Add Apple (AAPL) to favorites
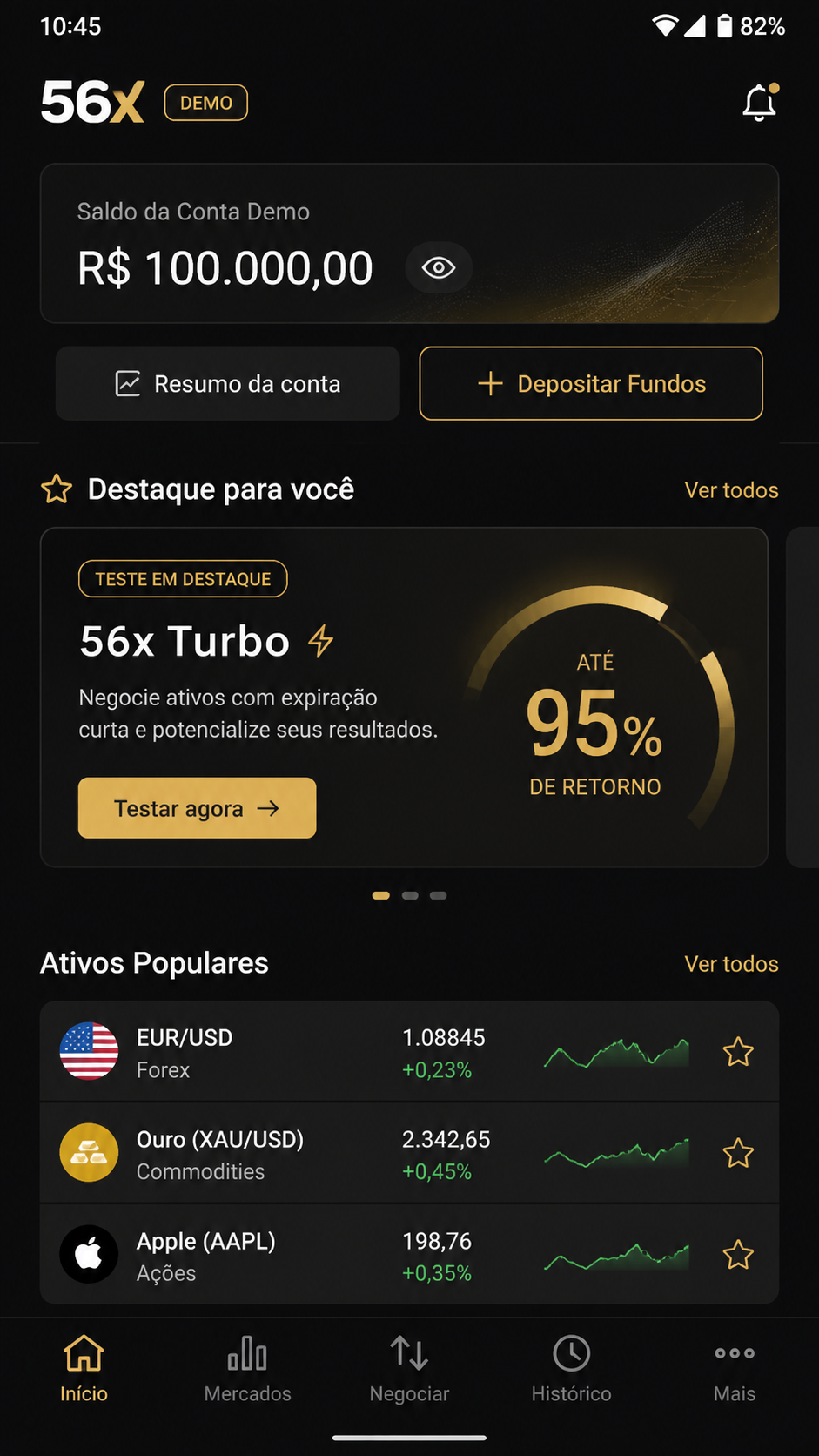This screenshot has height=1456, width=819. tap(738, 1255)
